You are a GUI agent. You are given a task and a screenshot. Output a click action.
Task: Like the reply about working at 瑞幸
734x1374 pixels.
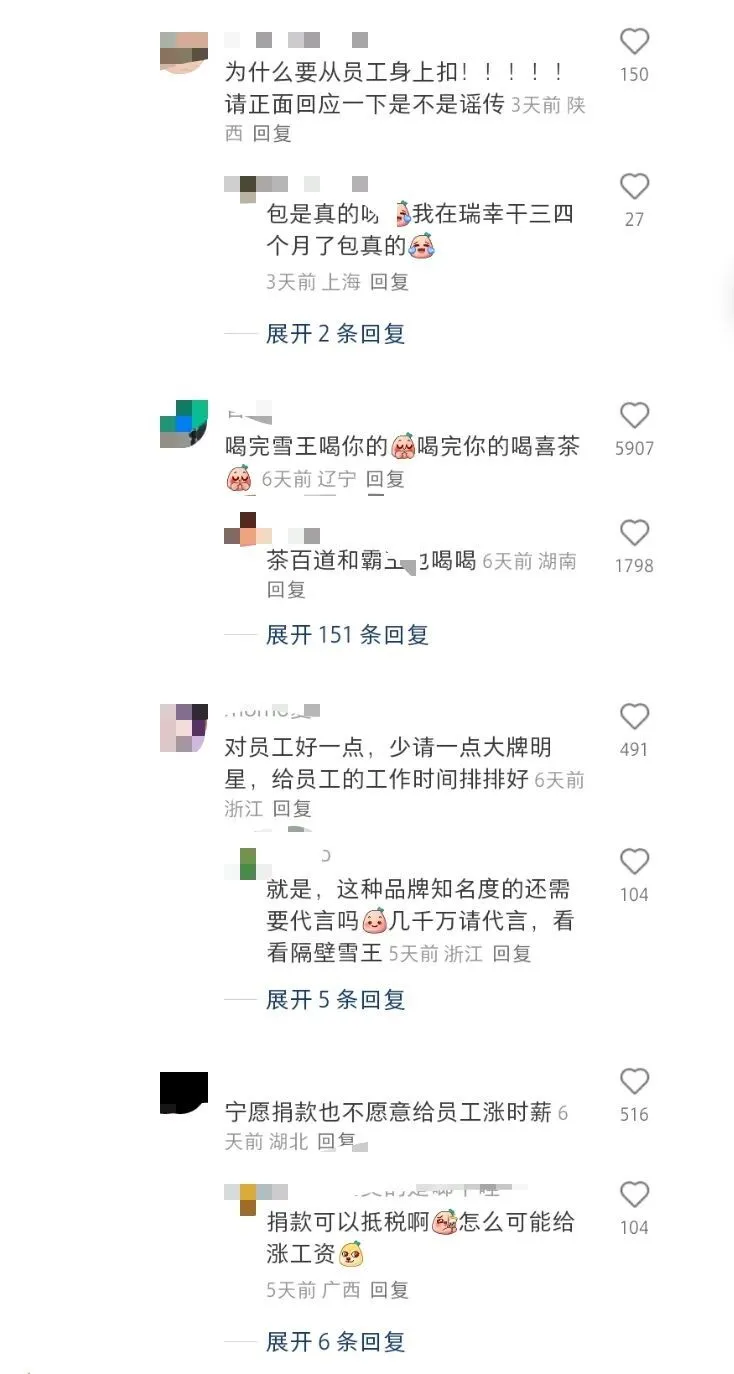tap(634, 187)
